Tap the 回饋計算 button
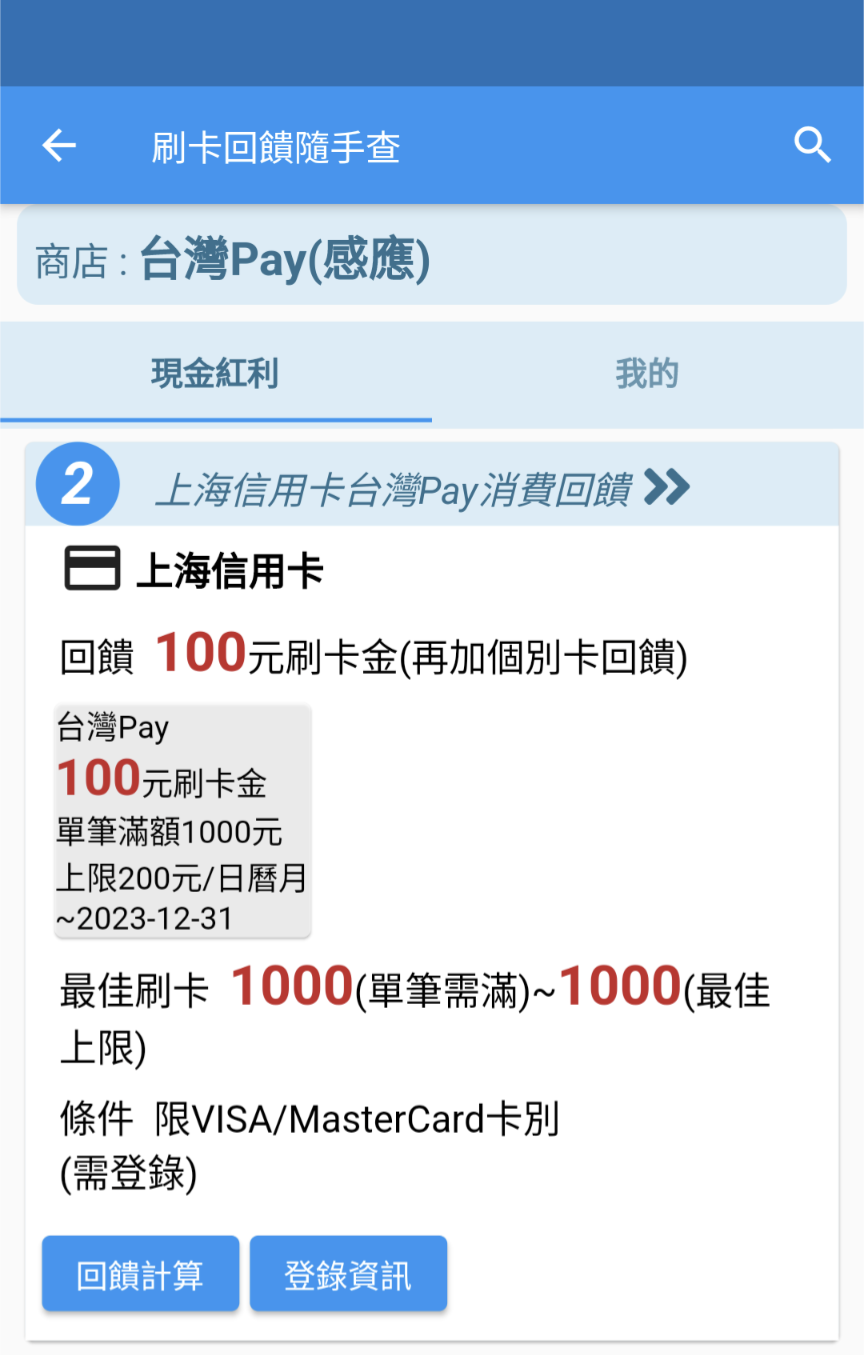The height and width of the screenshot is (1355, 864). tap(140, 1275)
